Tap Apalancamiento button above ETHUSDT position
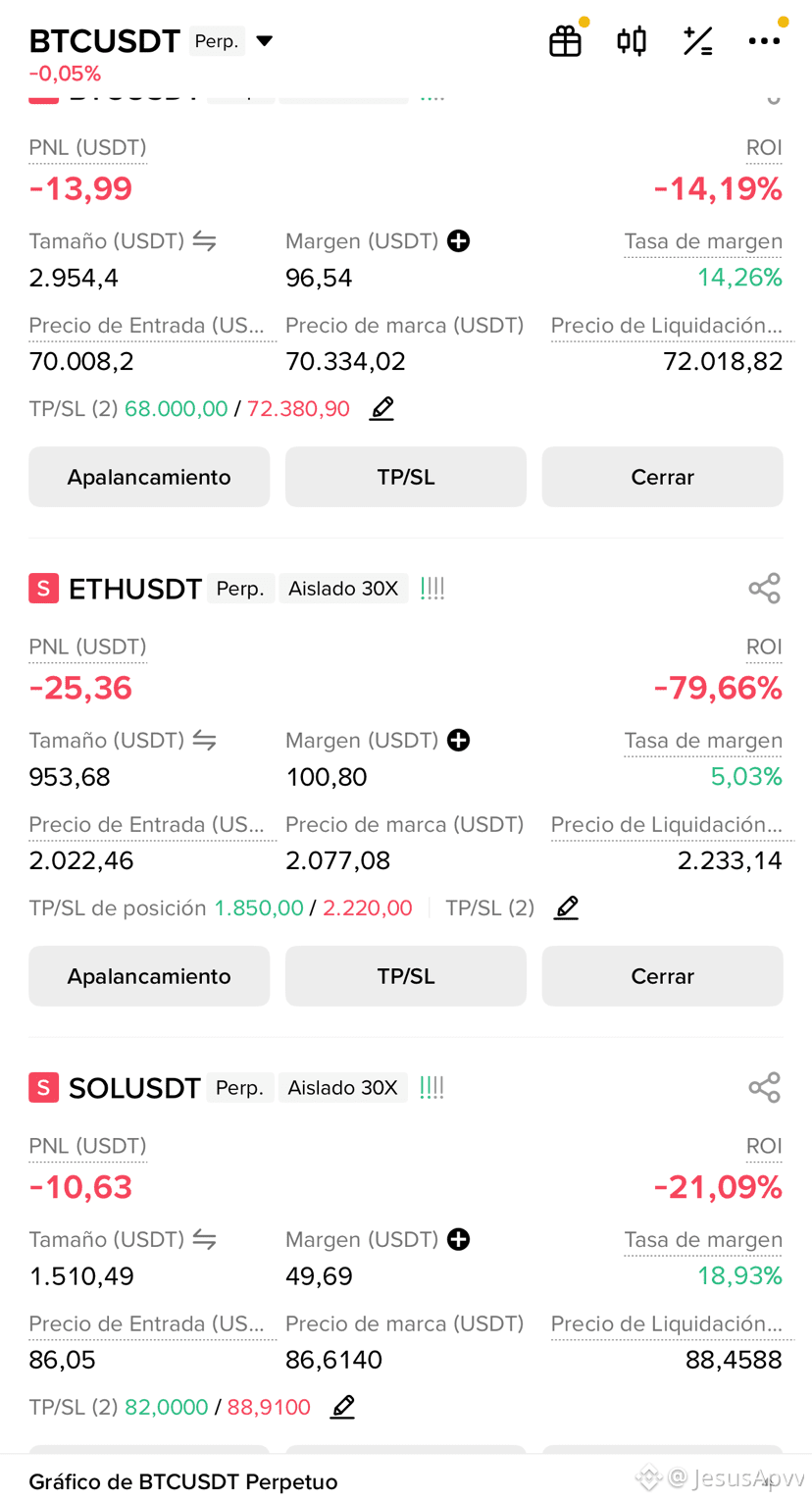The height and width of the screenshot is (1502, 812). coord(149,477)
